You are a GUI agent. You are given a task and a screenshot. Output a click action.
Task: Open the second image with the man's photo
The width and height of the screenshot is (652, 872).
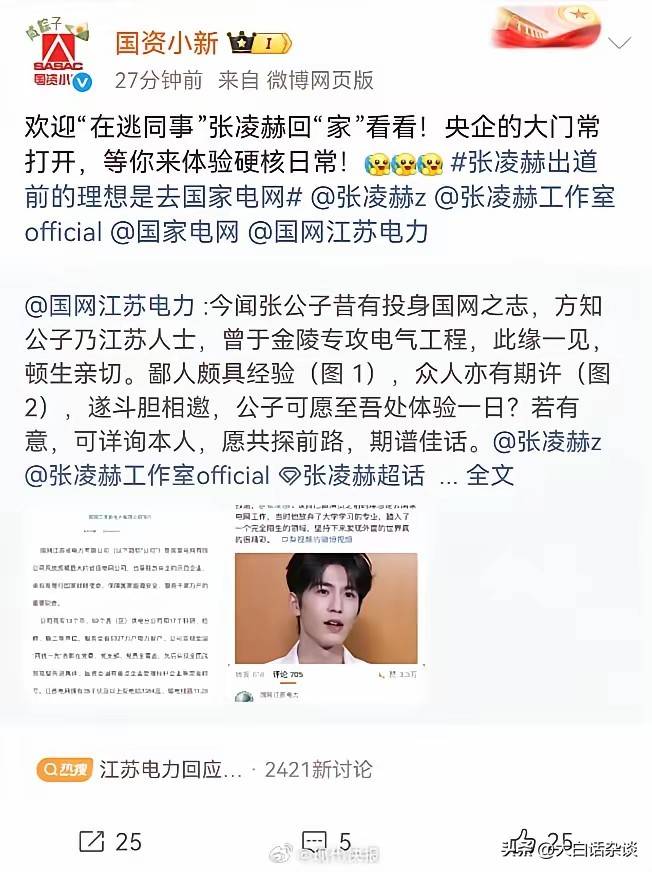tap(327, 602)
